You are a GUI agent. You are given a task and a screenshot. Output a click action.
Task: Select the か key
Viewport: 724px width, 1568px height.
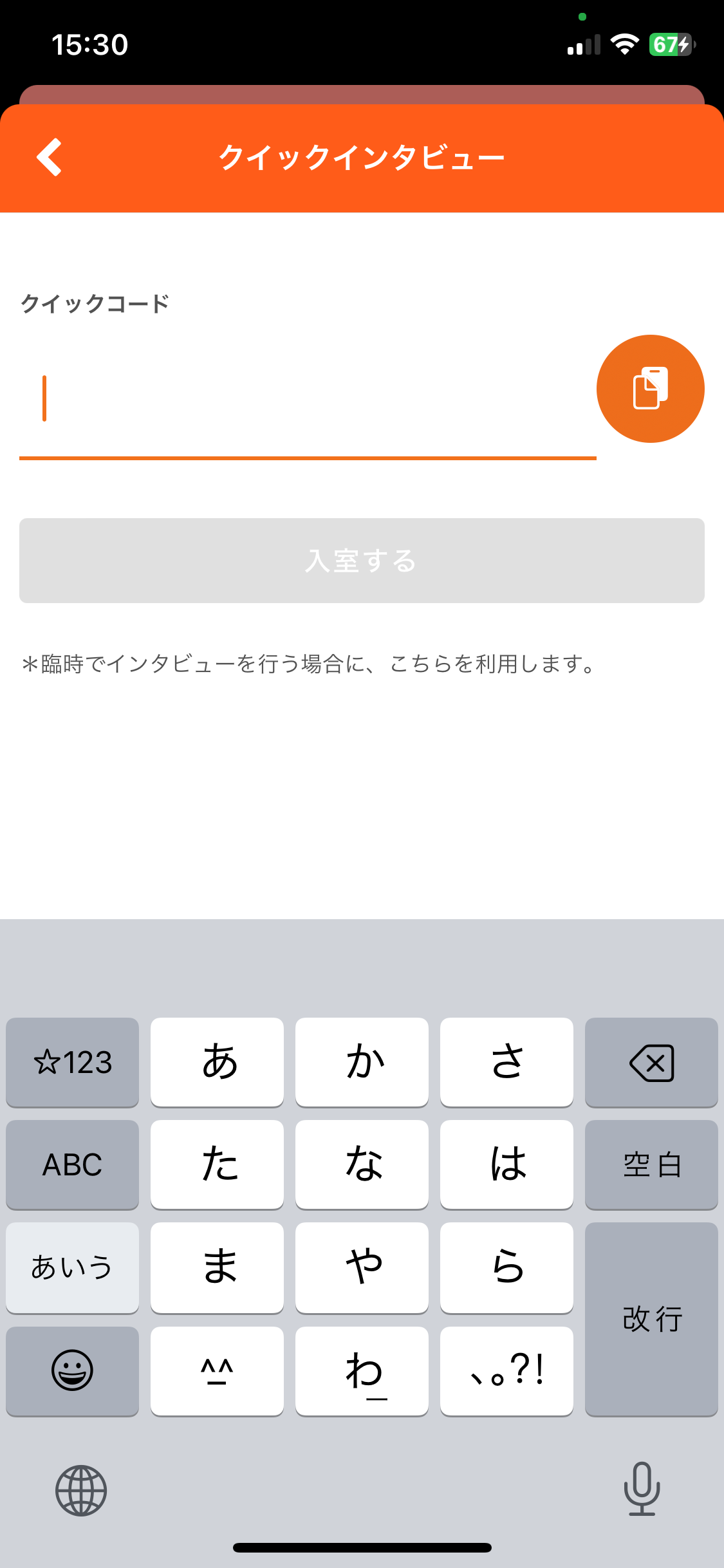click(361, 1063)
